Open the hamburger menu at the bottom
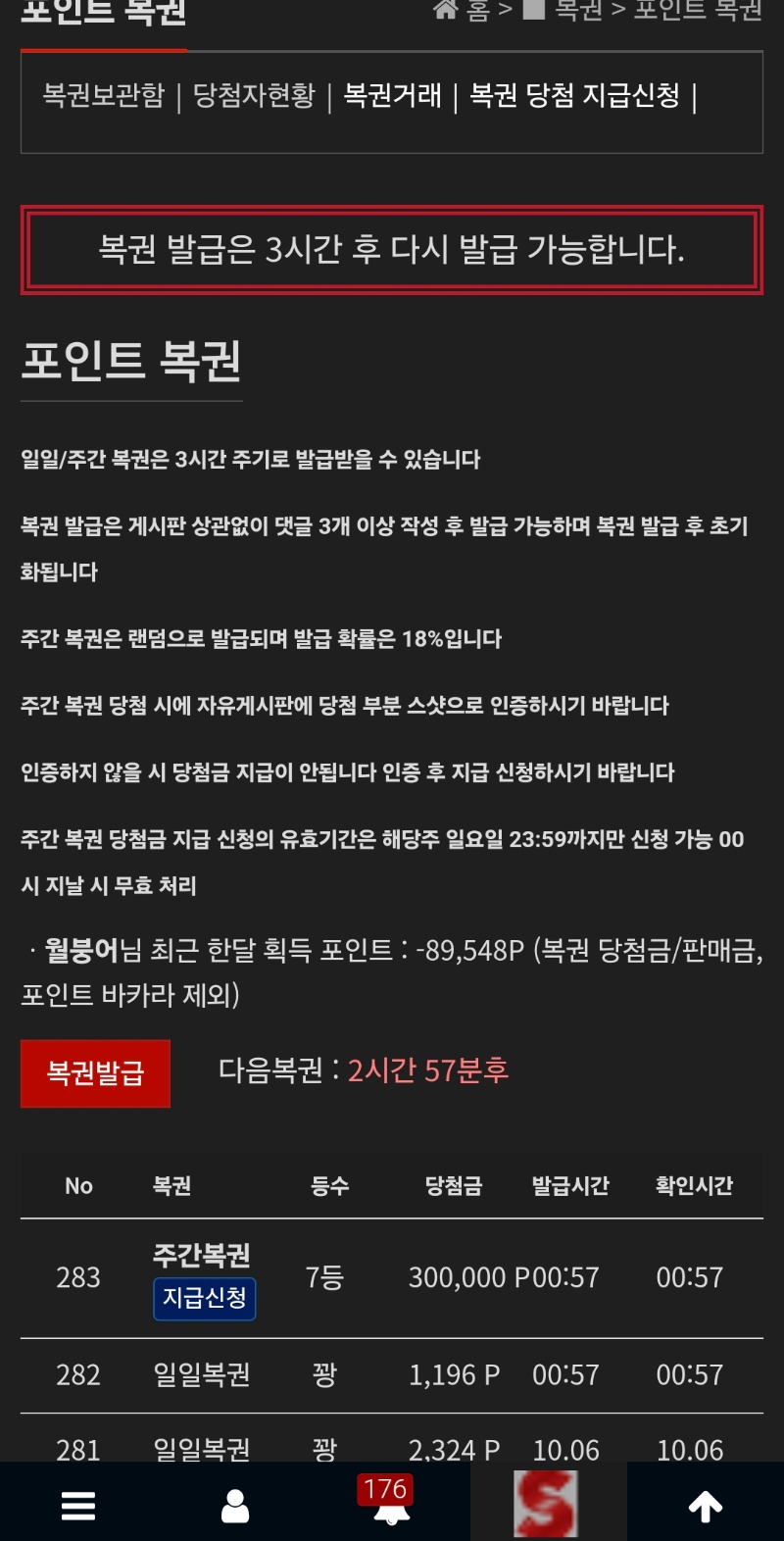784x1541 pixels. pyautogui.click(x=78, y=1506)
